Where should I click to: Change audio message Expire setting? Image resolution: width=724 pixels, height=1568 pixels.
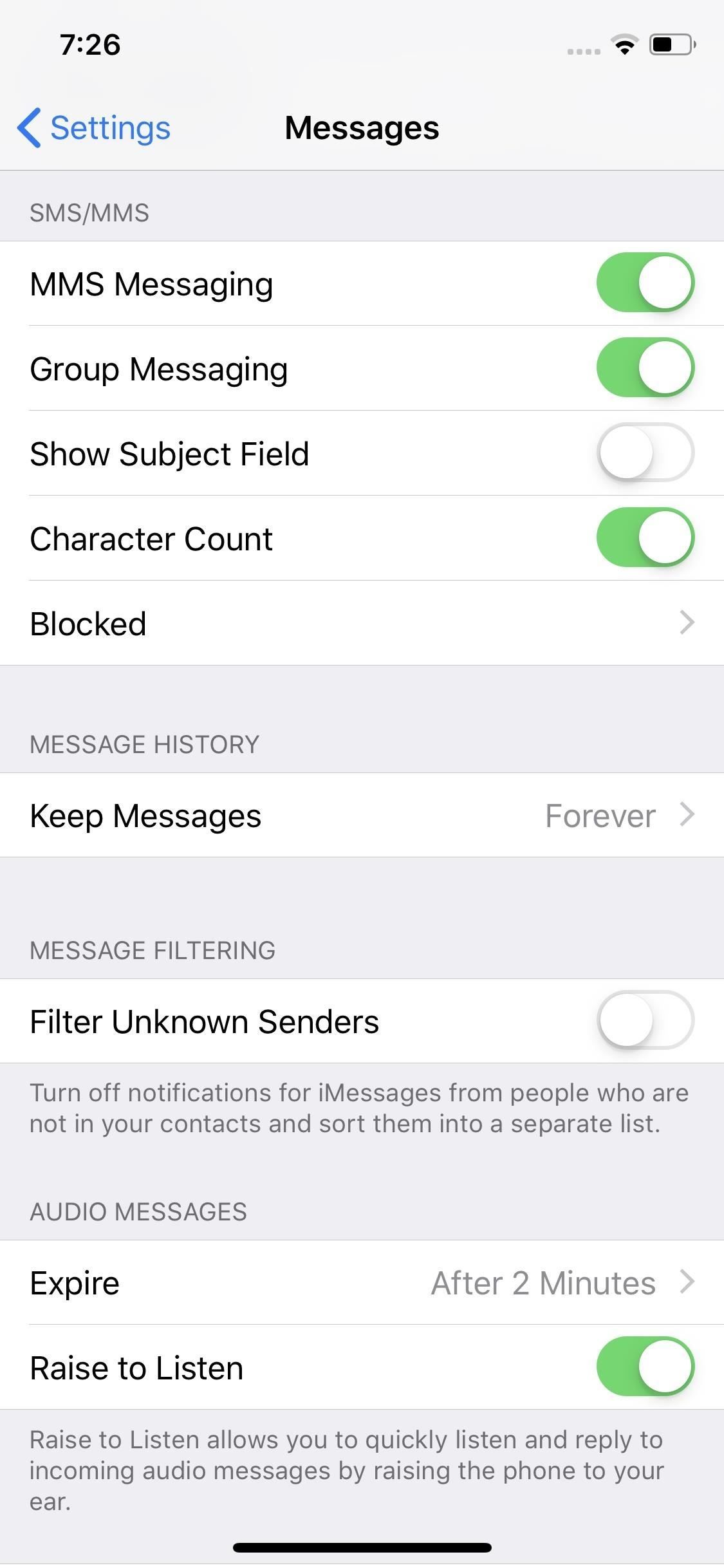pos(362,1282)
